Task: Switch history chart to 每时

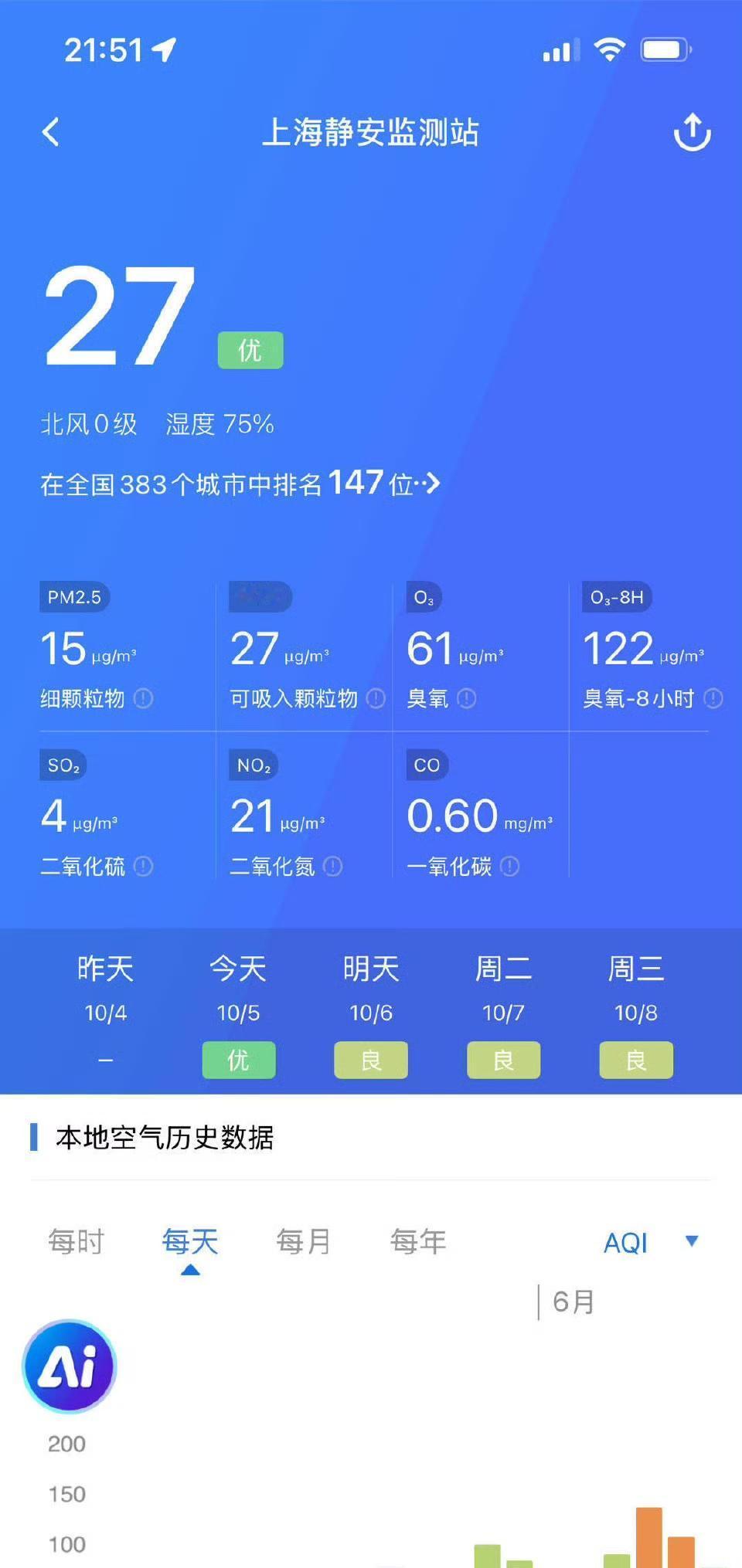Action: [x=76, y=1242]
